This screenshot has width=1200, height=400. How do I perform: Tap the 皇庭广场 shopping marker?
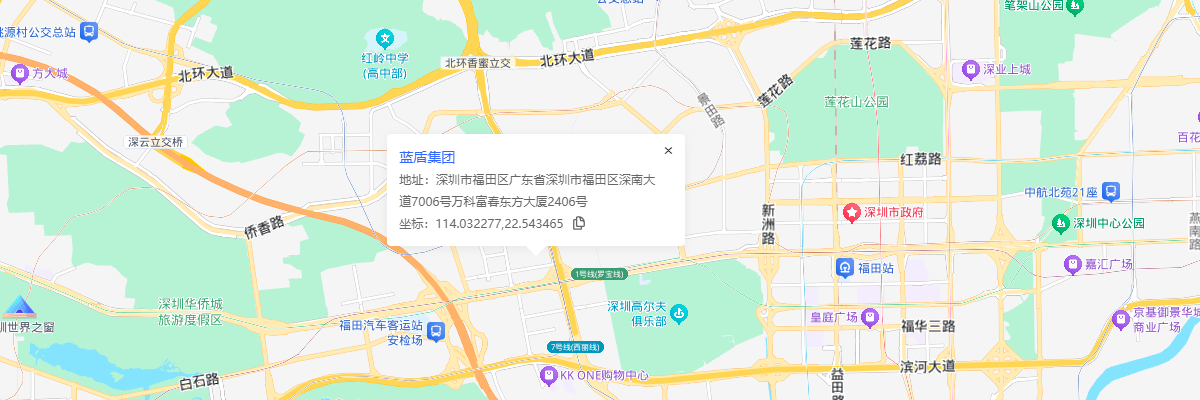[x=870, y=317]
